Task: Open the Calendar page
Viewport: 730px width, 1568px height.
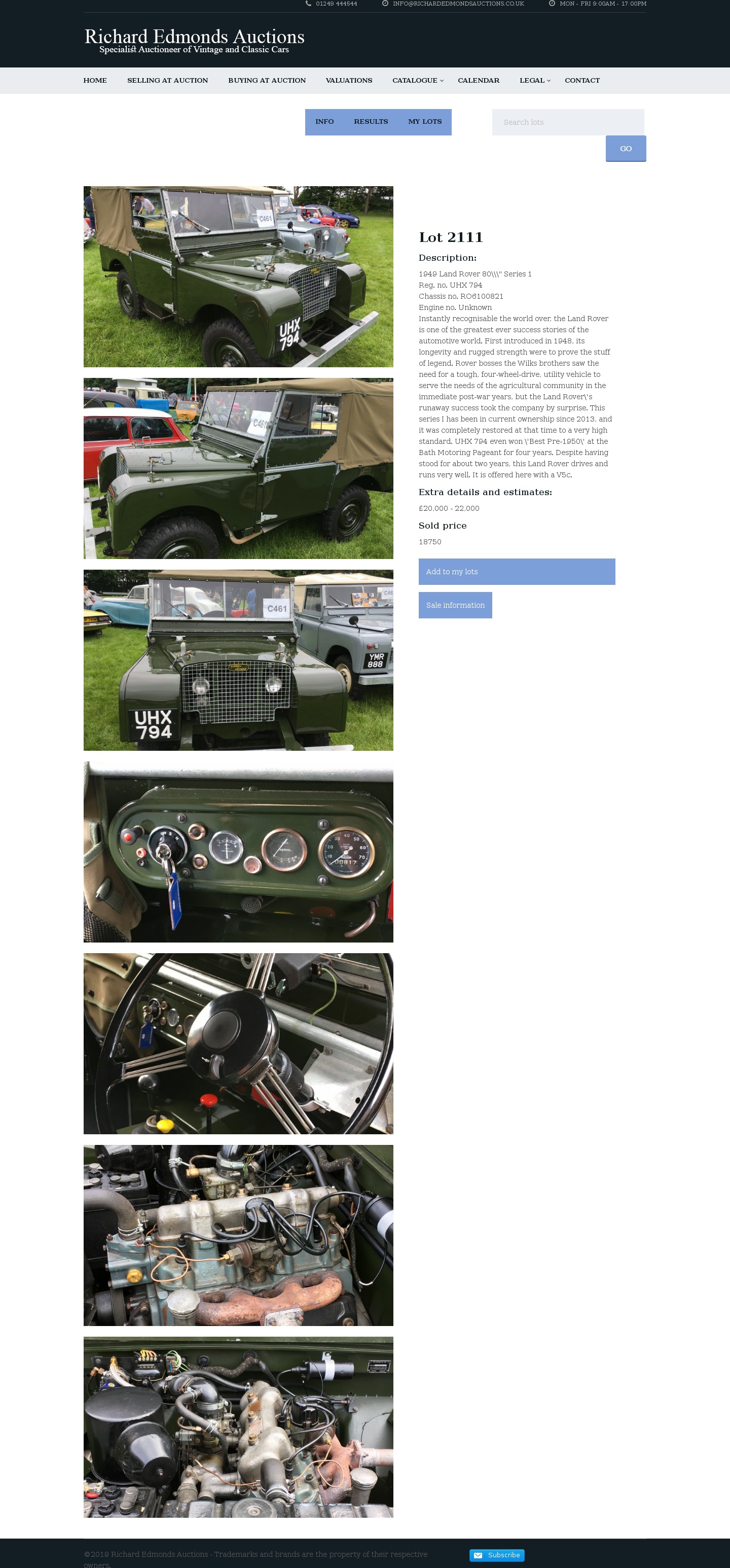Action: (478, 80)
